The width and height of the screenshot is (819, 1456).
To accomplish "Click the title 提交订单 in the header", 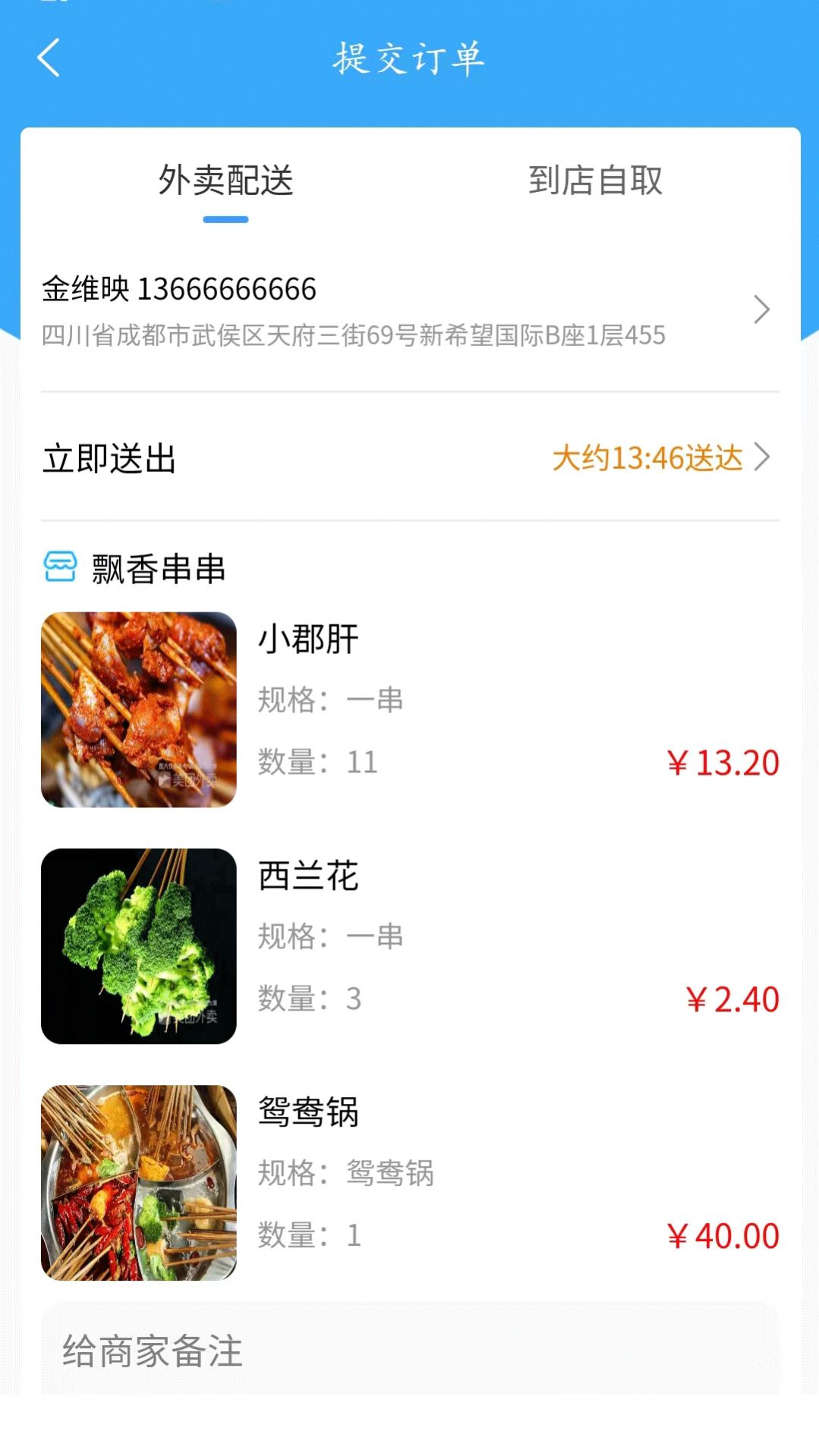I will pyautogui.click(x=409, y=60).
